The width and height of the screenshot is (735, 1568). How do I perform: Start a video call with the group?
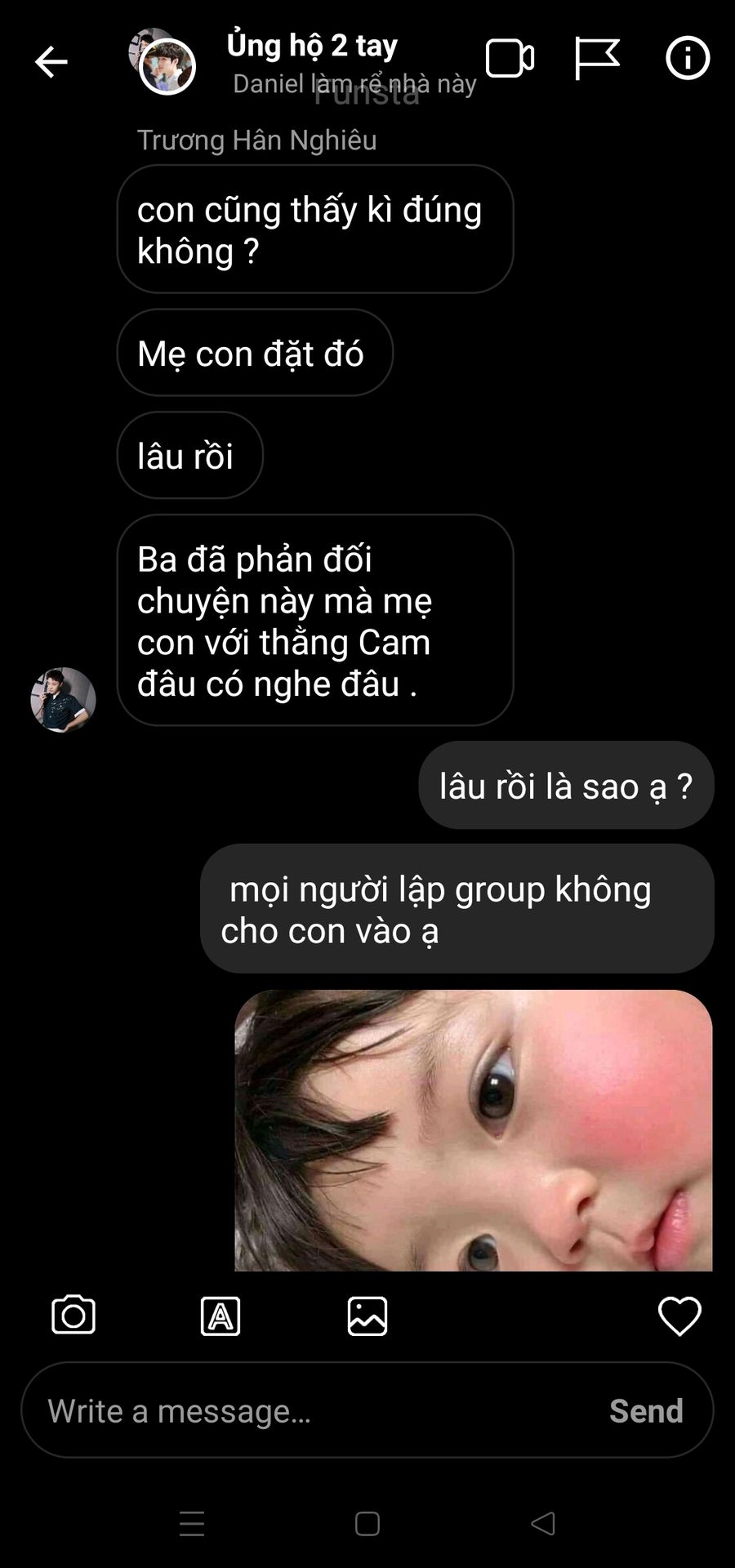[510, 59]
